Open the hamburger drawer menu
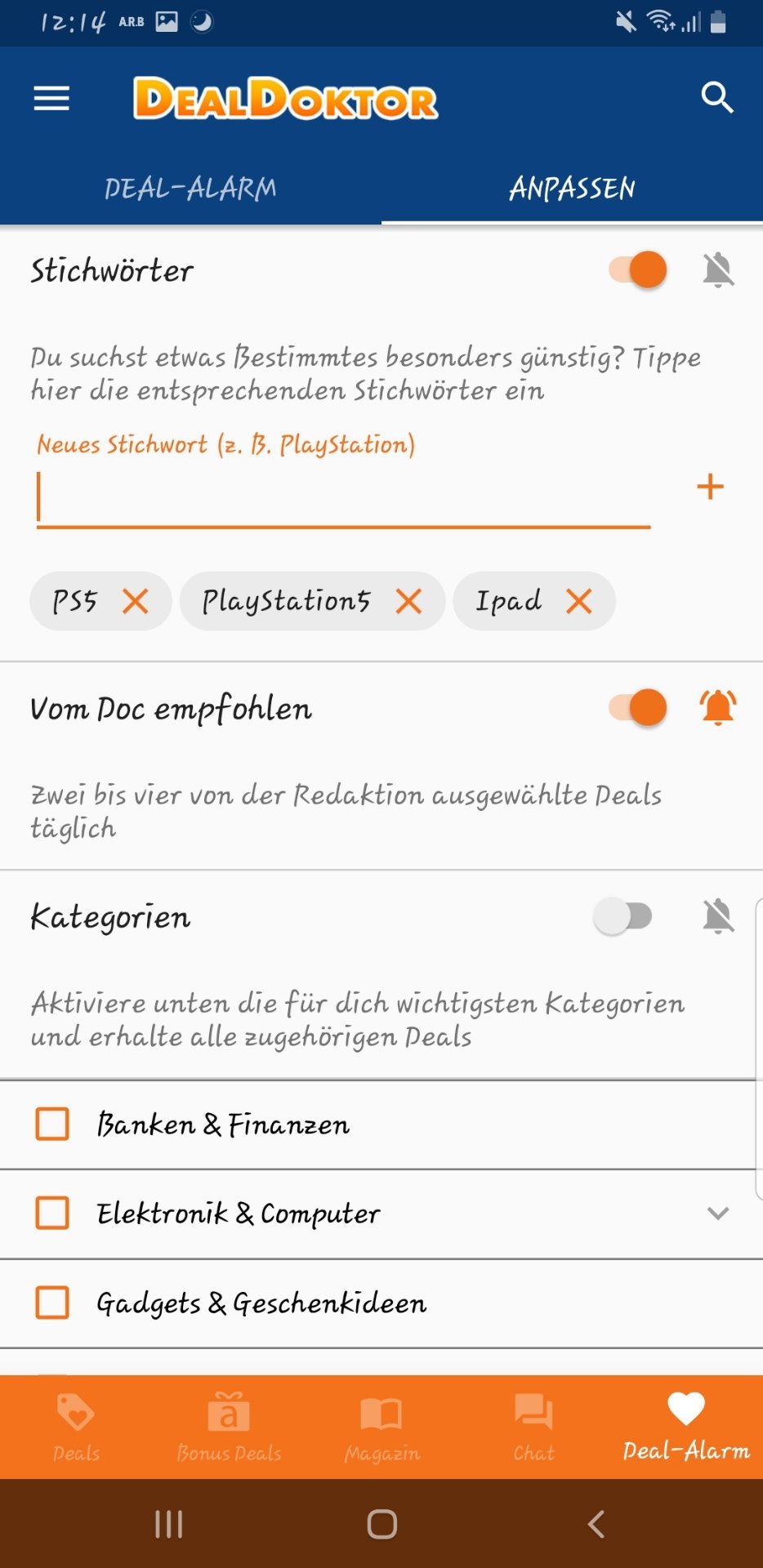This screenshot has width=763, height=1568. tap(51, 99)
